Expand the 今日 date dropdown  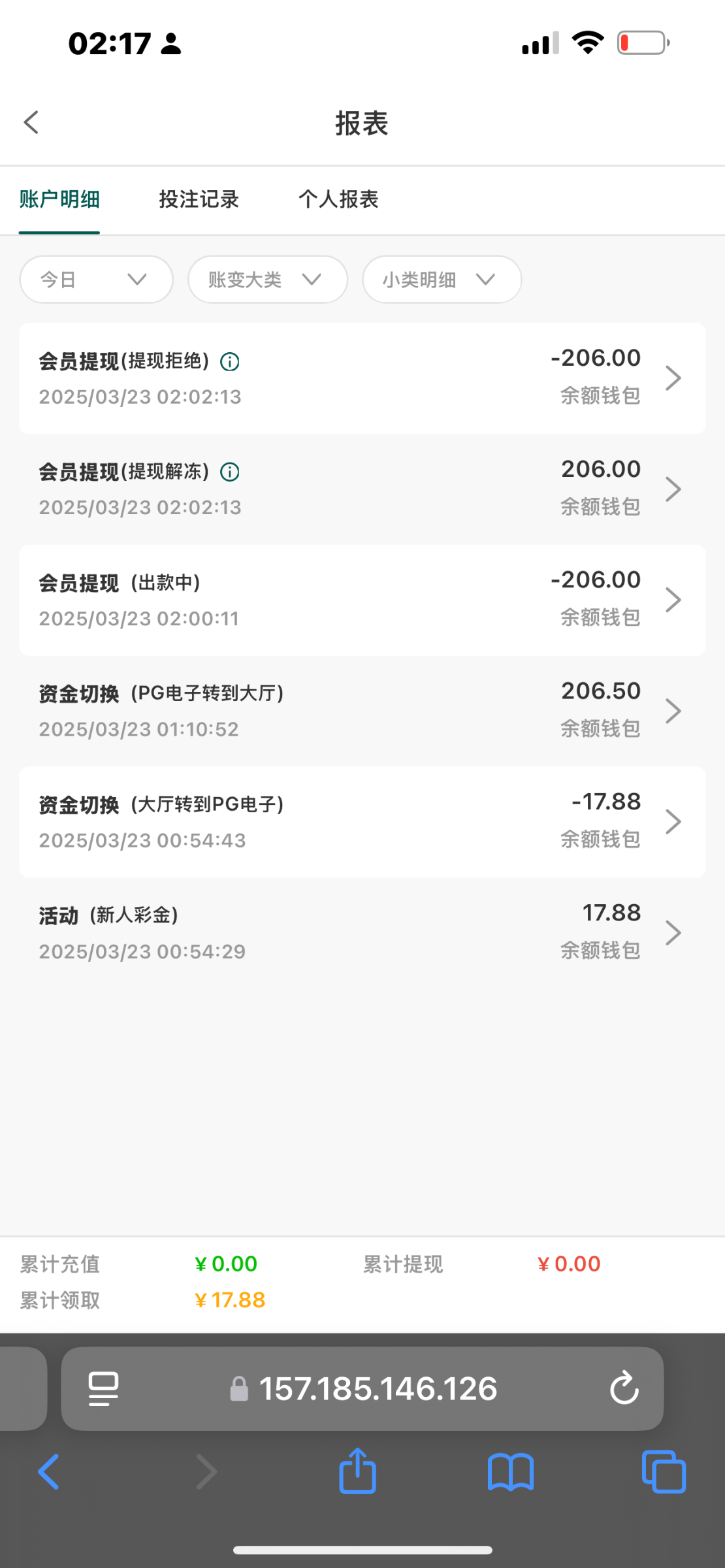[x=96, y=280]
